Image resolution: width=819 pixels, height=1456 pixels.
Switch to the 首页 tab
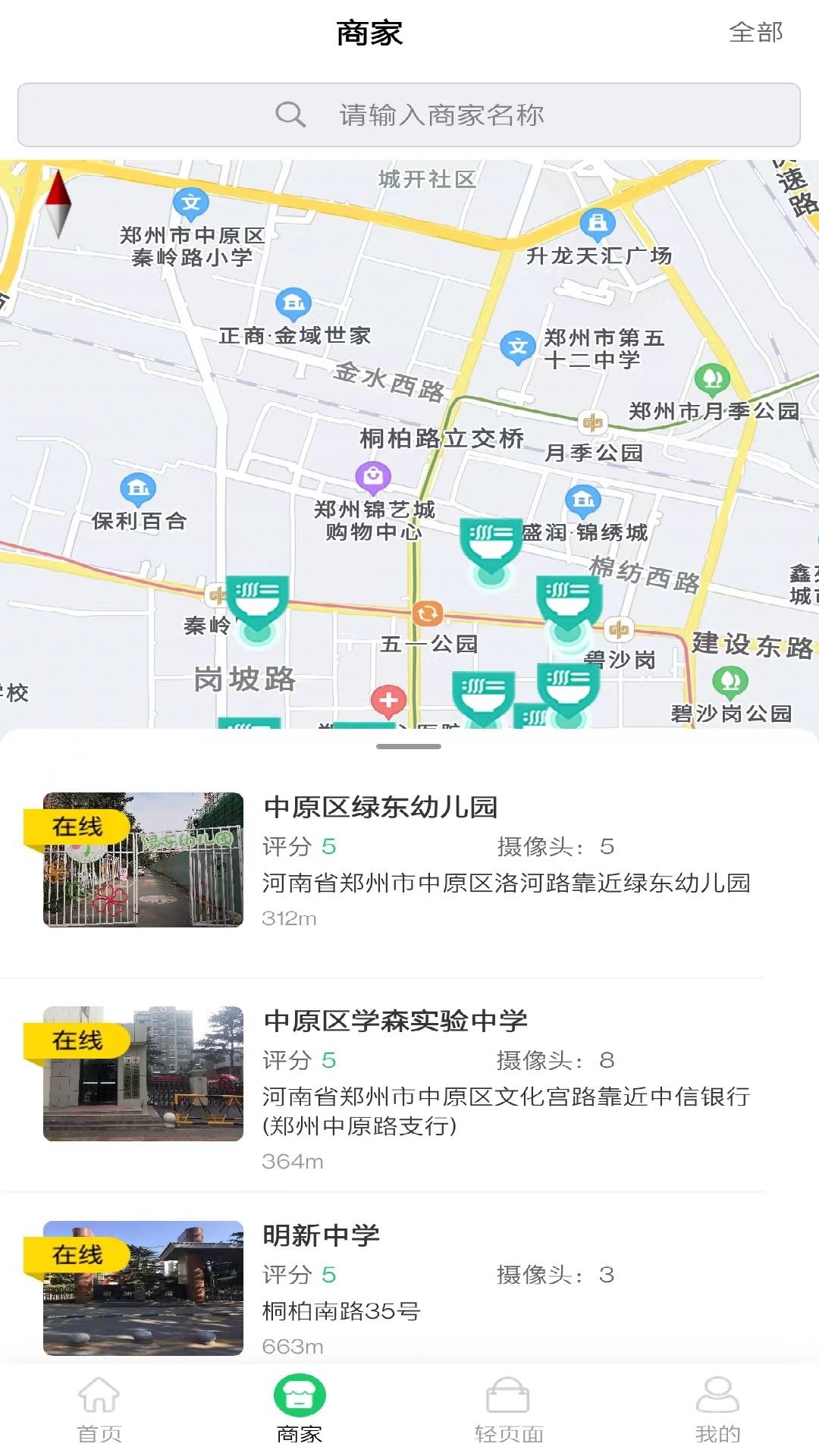98,1409
